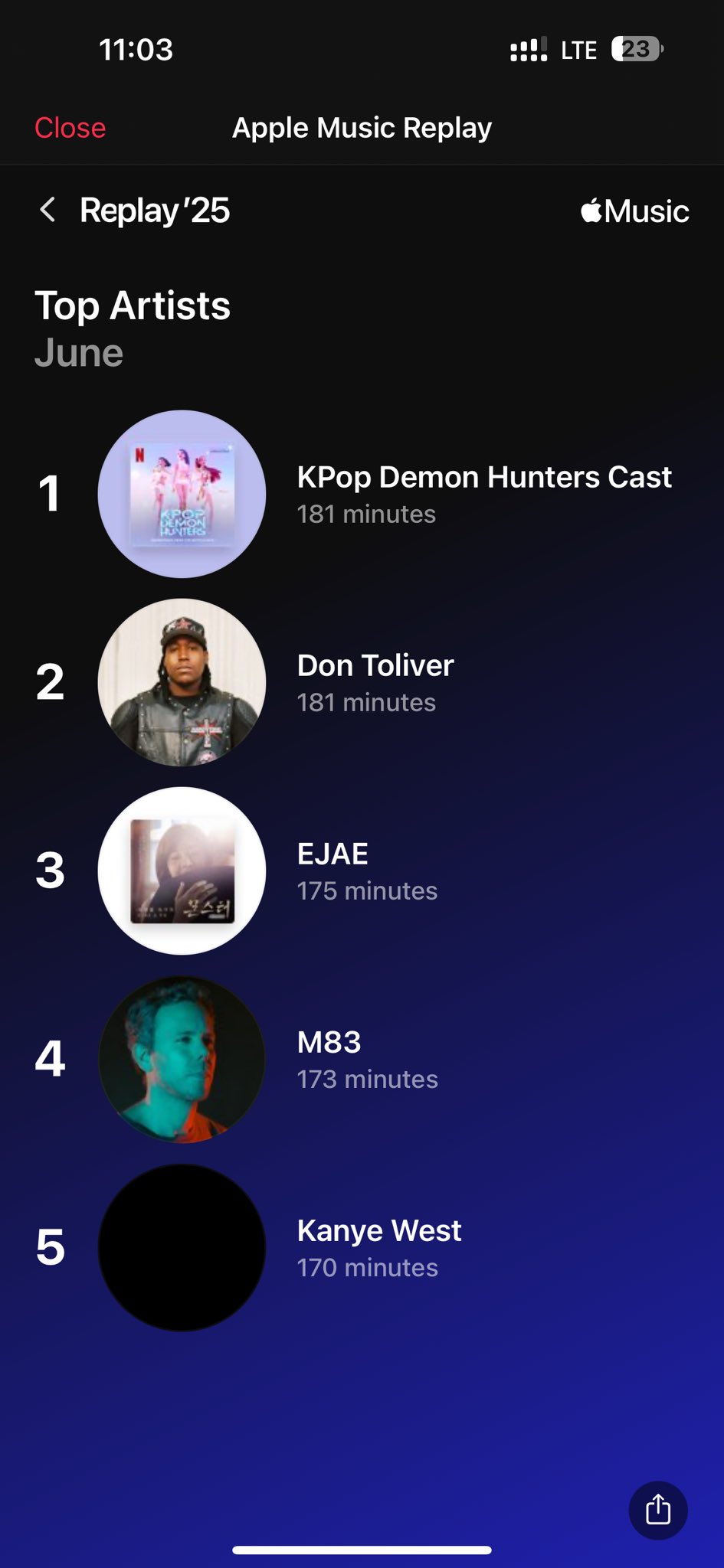The height and width of the screenshot is (1568, 724).
Task: Go back with the Replay '25 arrow
Action: [x=48, y=210]
